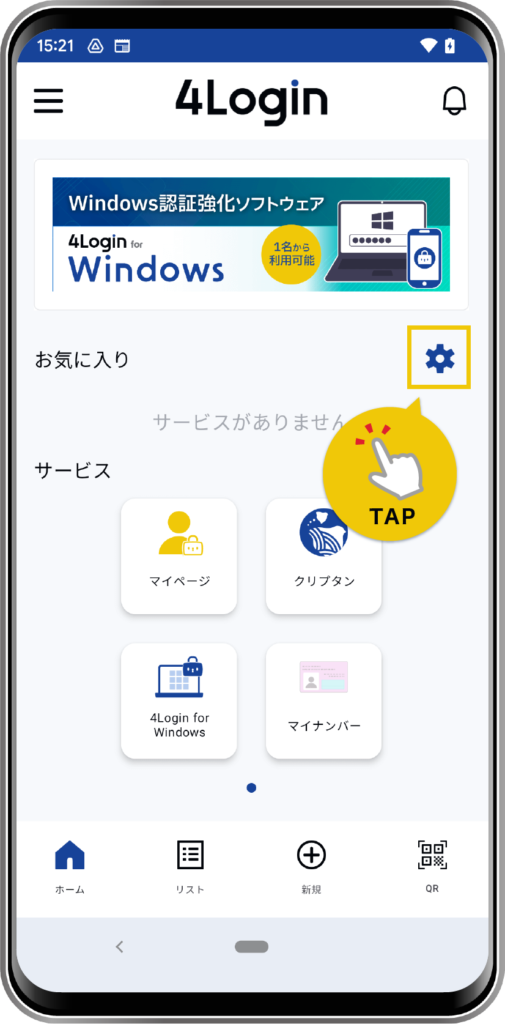Open the QR scanner tab

(x=432, y=867)
